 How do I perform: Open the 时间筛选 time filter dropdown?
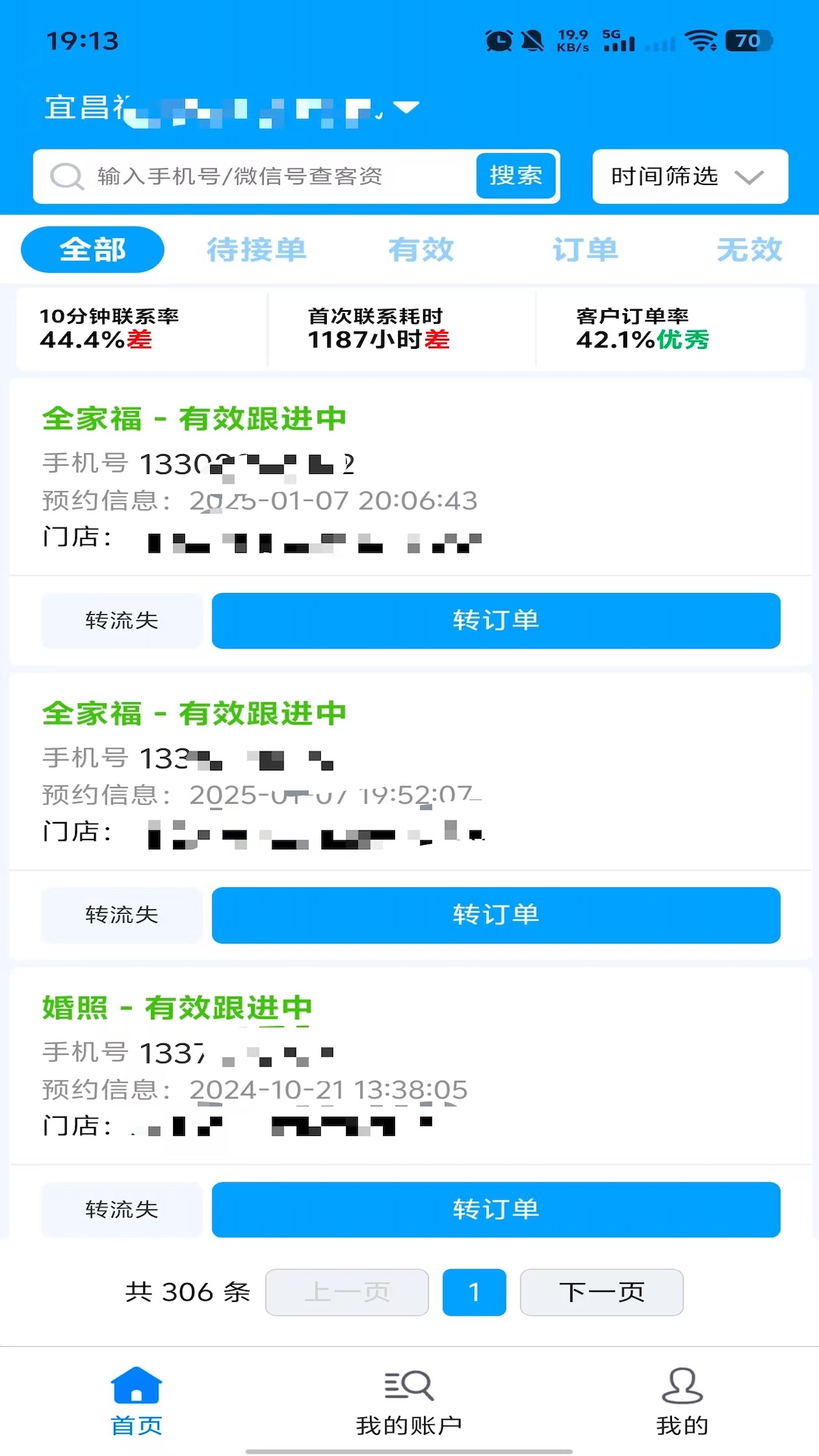tap(689, 177)
